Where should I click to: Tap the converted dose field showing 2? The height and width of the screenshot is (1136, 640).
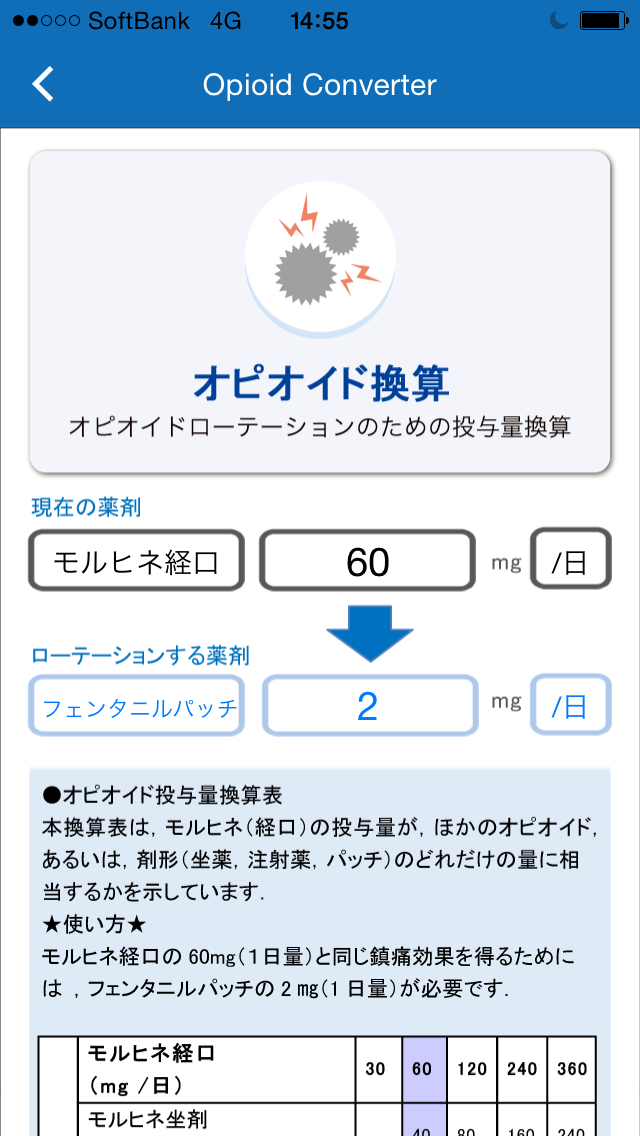[x=370, y=706]
